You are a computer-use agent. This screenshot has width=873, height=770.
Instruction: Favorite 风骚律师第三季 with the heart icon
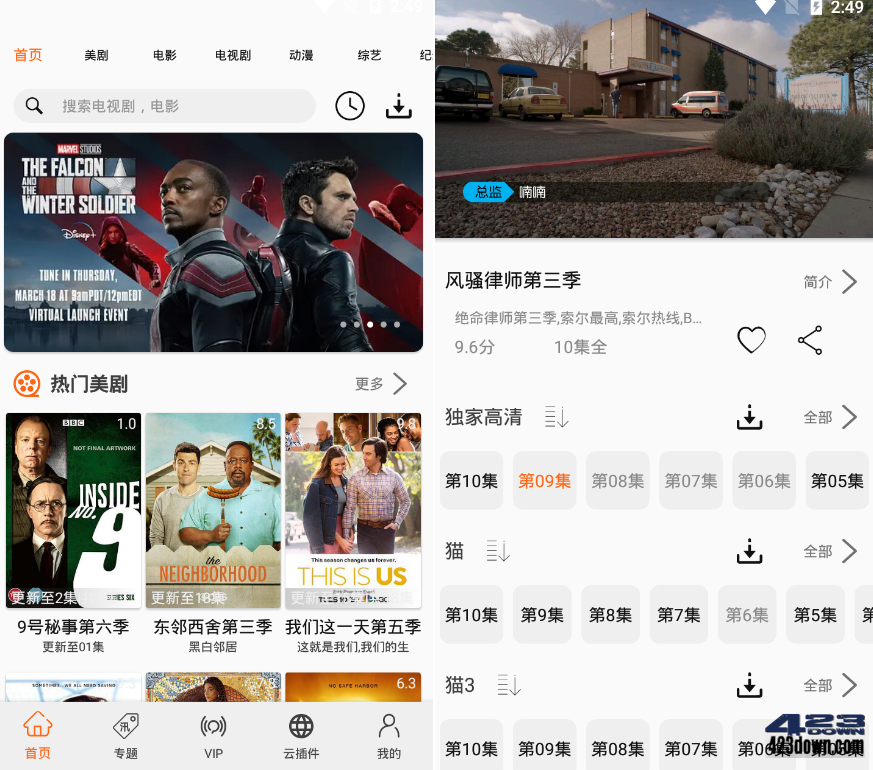point(751,341)
